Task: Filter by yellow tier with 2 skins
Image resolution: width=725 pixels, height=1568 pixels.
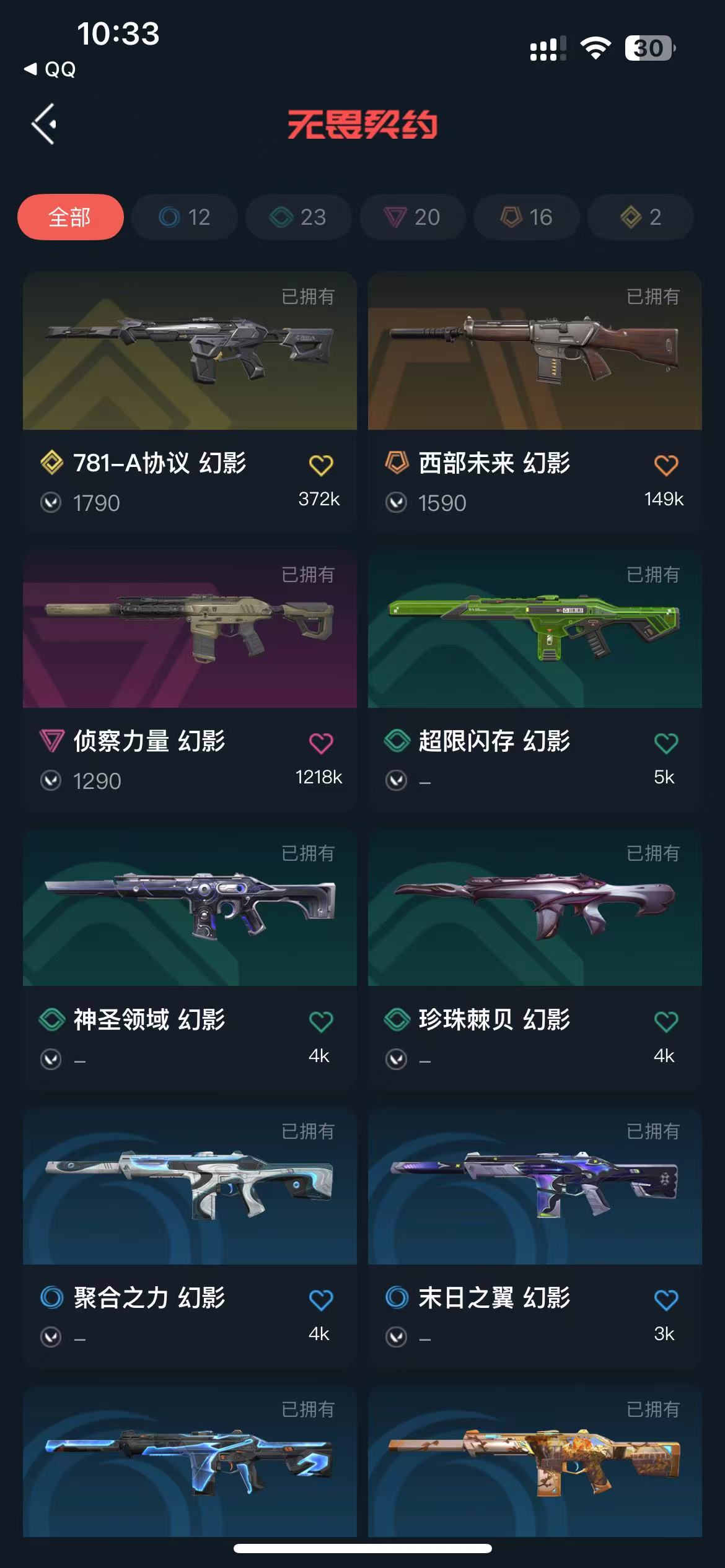Action: tap(640, 217)
